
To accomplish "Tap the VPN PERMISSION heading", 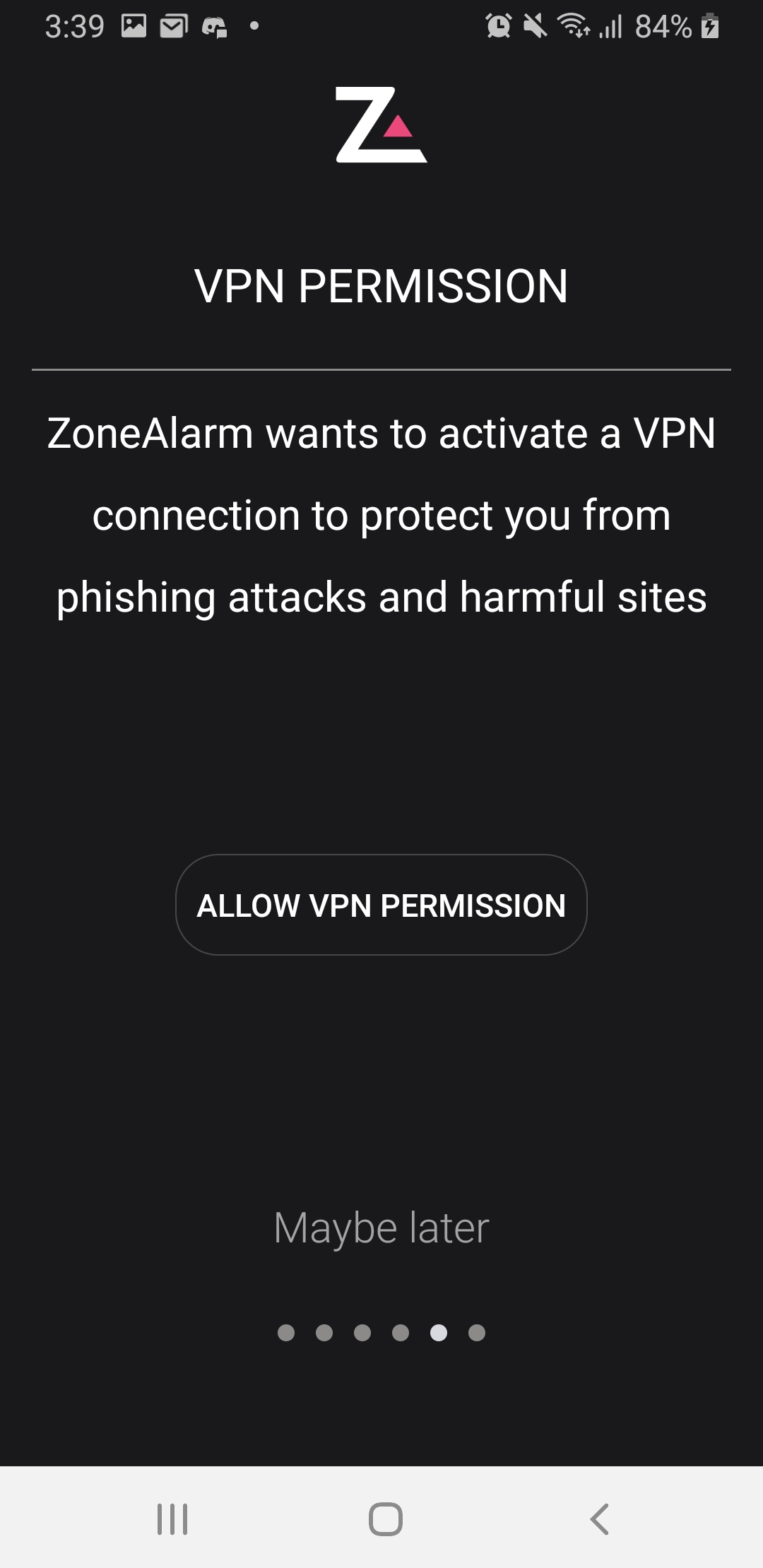I will 381,285.
